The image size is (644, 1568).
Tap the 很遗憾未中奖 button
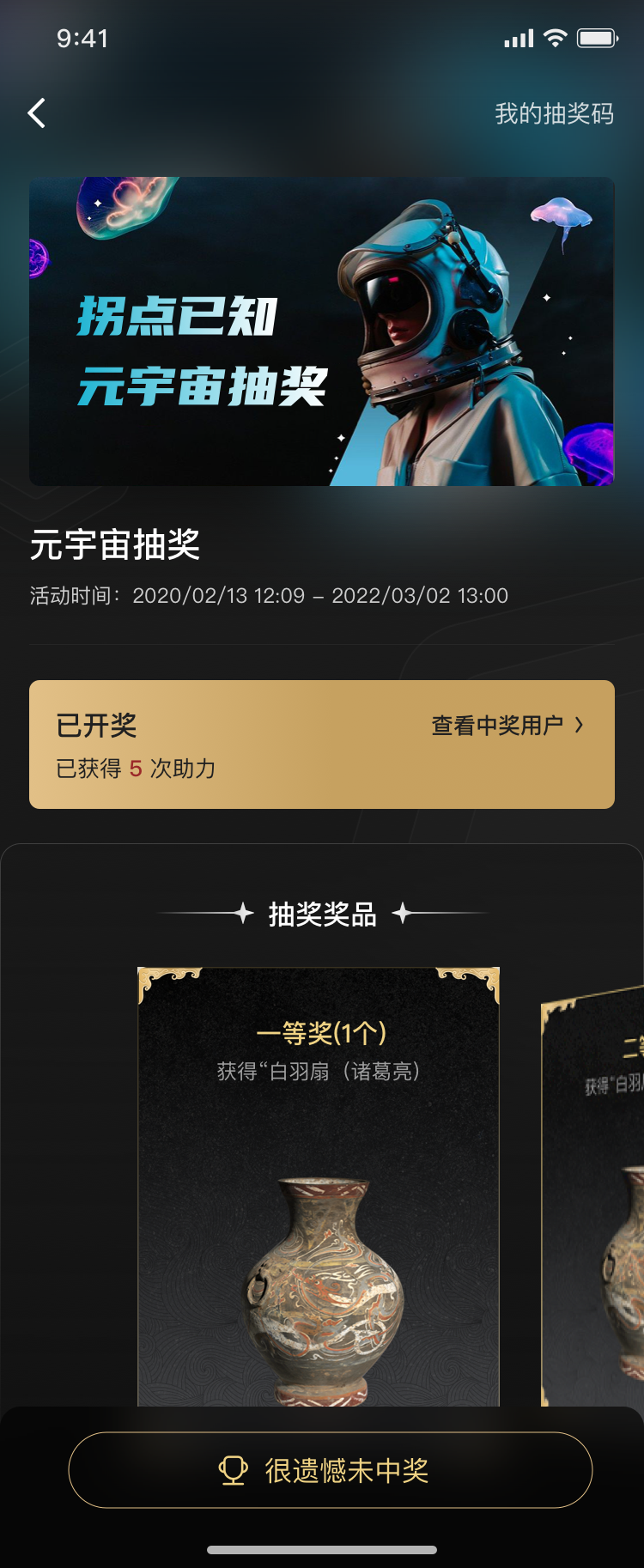point(331,1470)
